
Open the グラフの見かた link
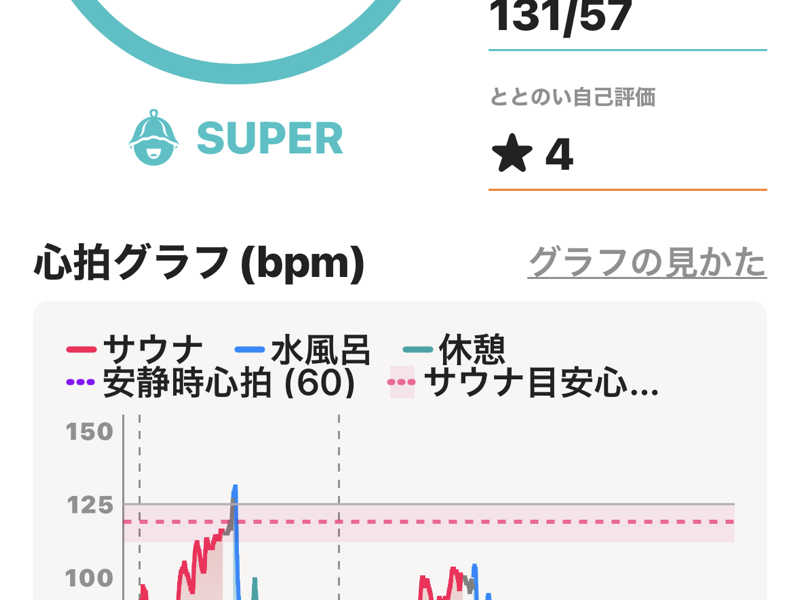pyautogui.click(x=646, y=262)
